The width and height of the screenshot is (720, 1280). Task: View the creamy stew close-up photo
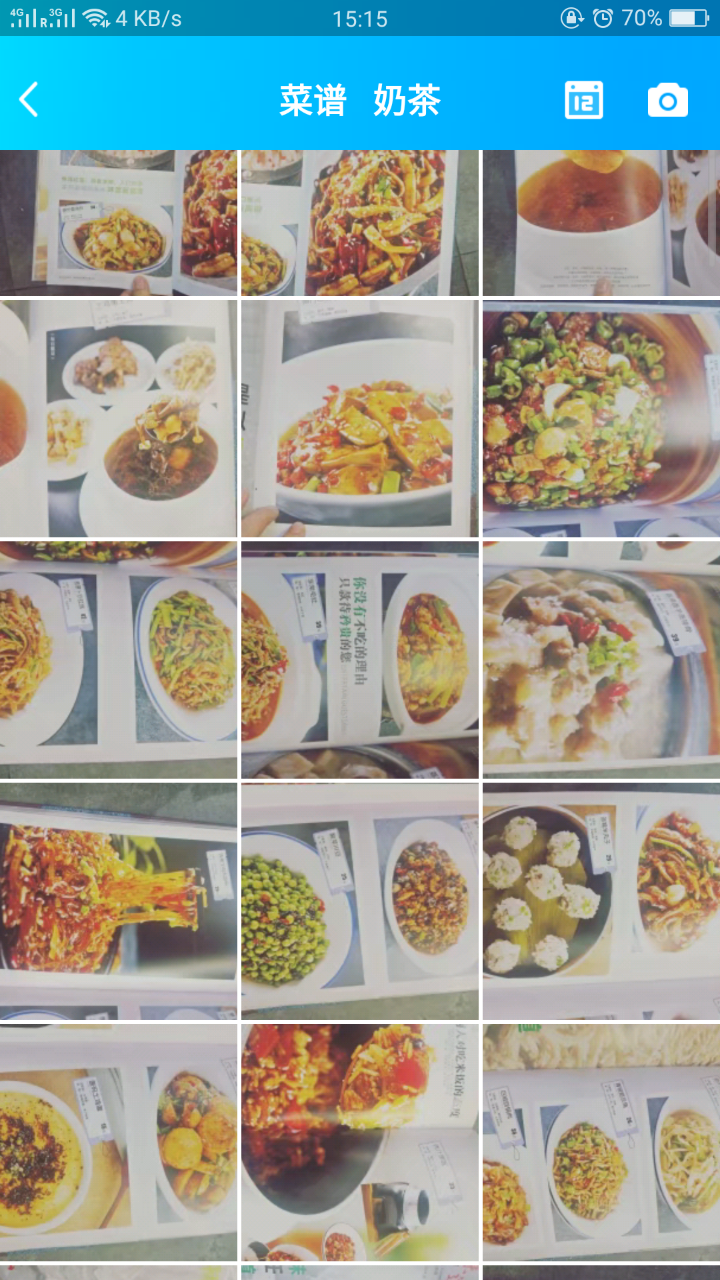601,659
